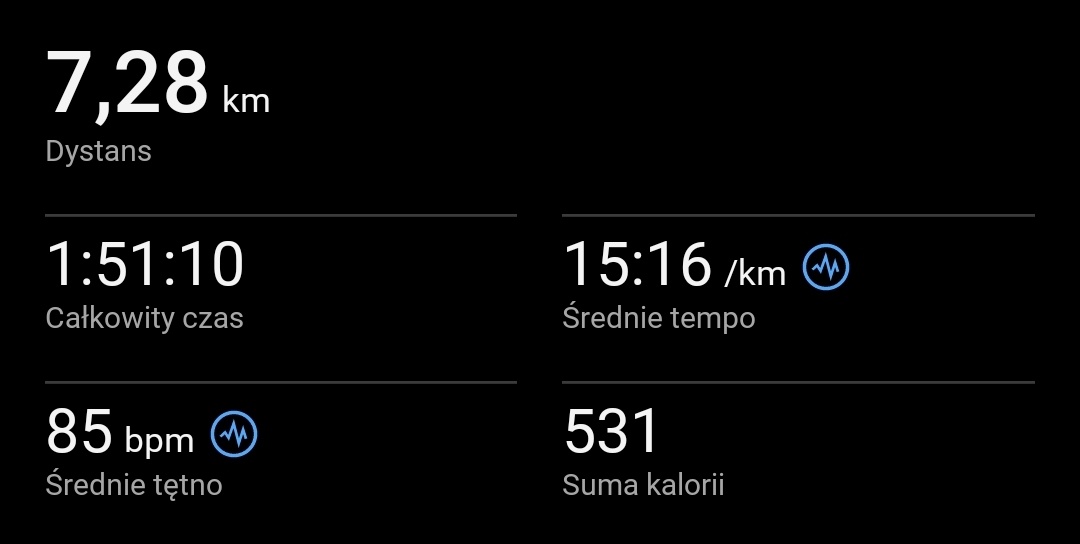Open the chart icon beside Średnie tętno
Viewport: 1080px width, 544px height.
tap(235, 434)
